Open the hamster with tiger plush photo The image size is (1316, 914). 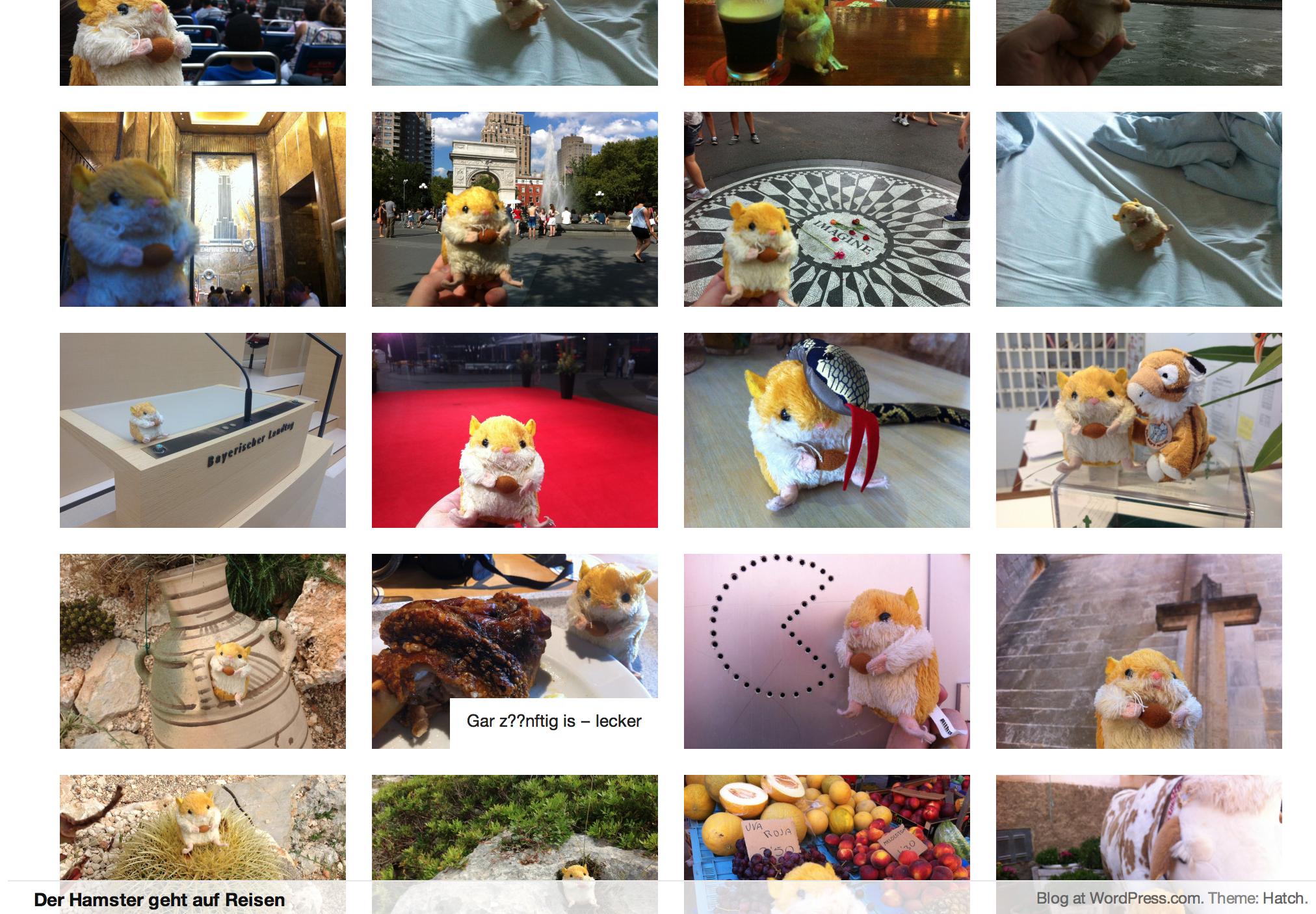[1139, 430]
